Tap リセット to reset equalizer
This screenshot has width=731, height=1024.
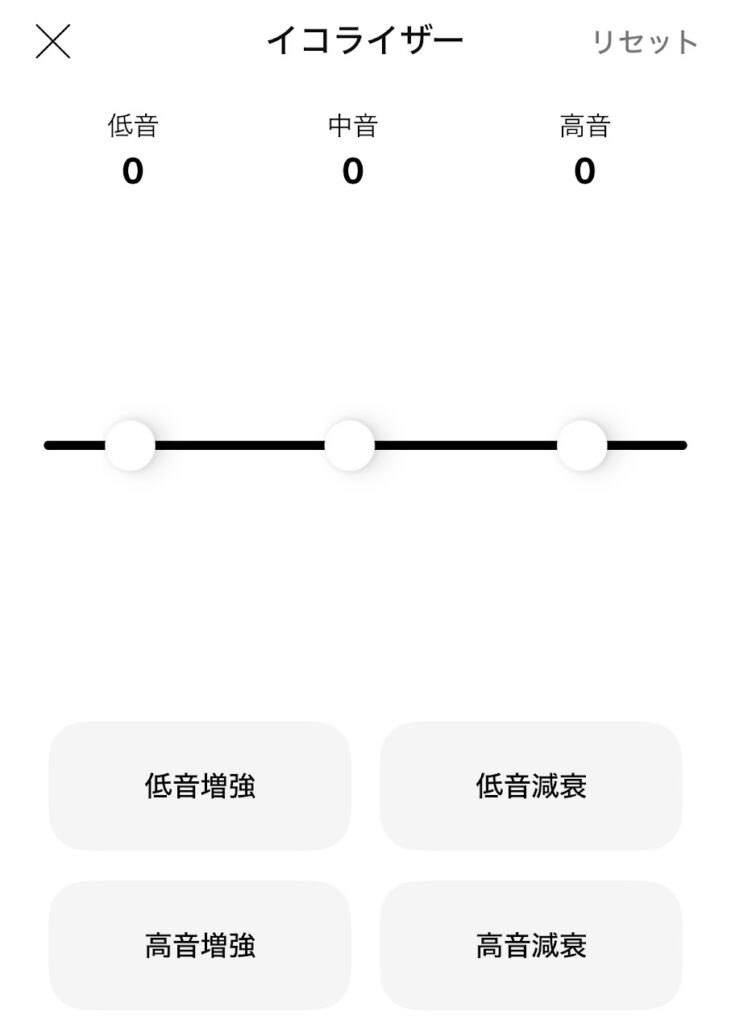point(644,42)
